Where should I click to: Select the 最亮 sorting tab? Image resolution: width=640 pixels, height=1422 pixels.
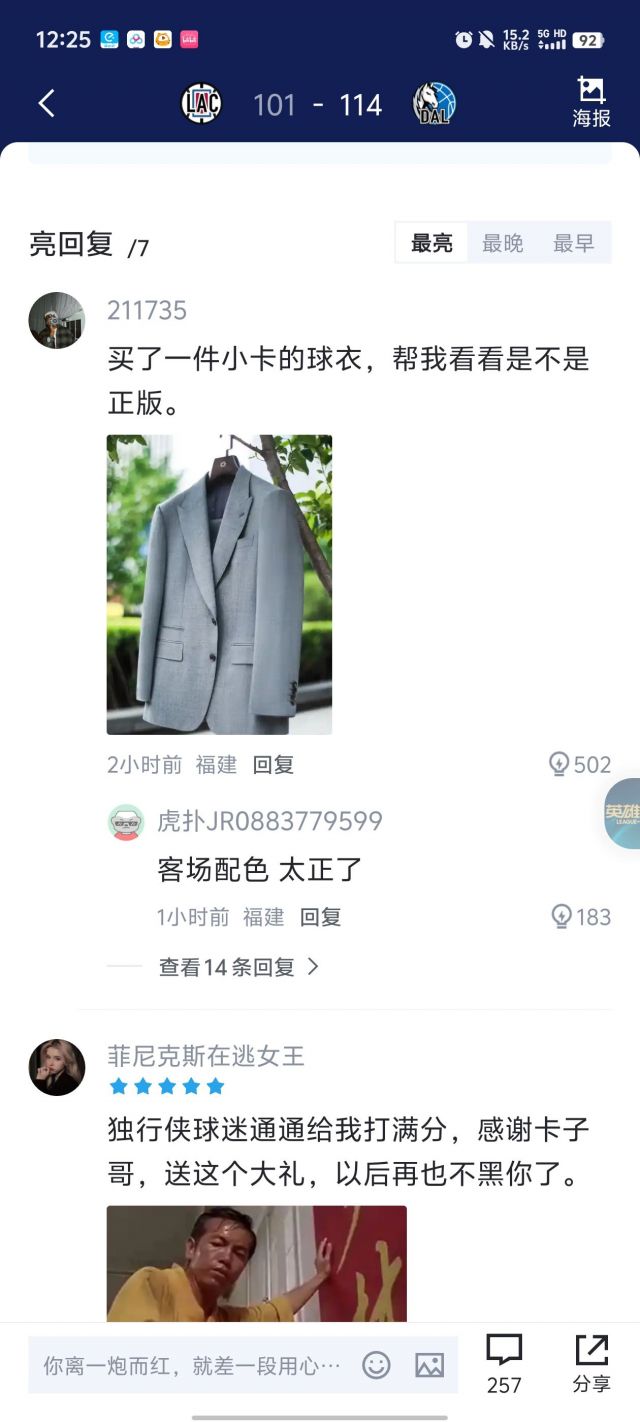click(432, 243)
